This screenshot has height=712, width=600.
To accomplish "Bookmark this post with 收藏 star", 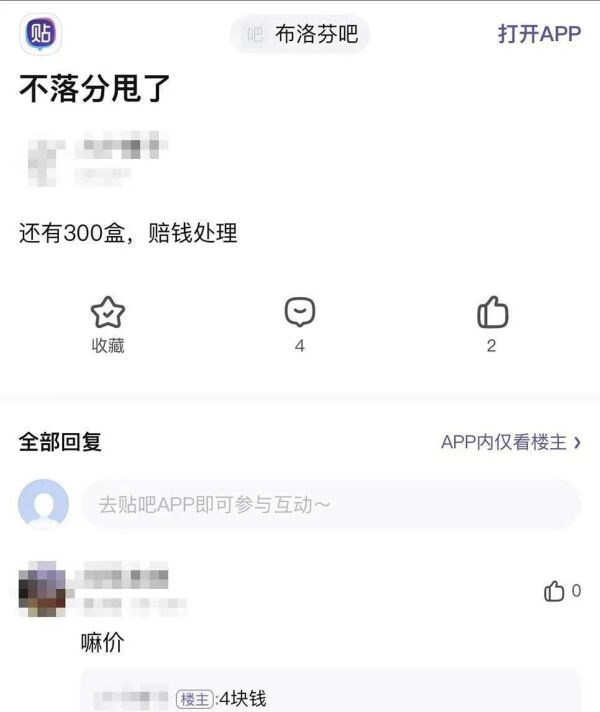I will [x=108, y=315].
